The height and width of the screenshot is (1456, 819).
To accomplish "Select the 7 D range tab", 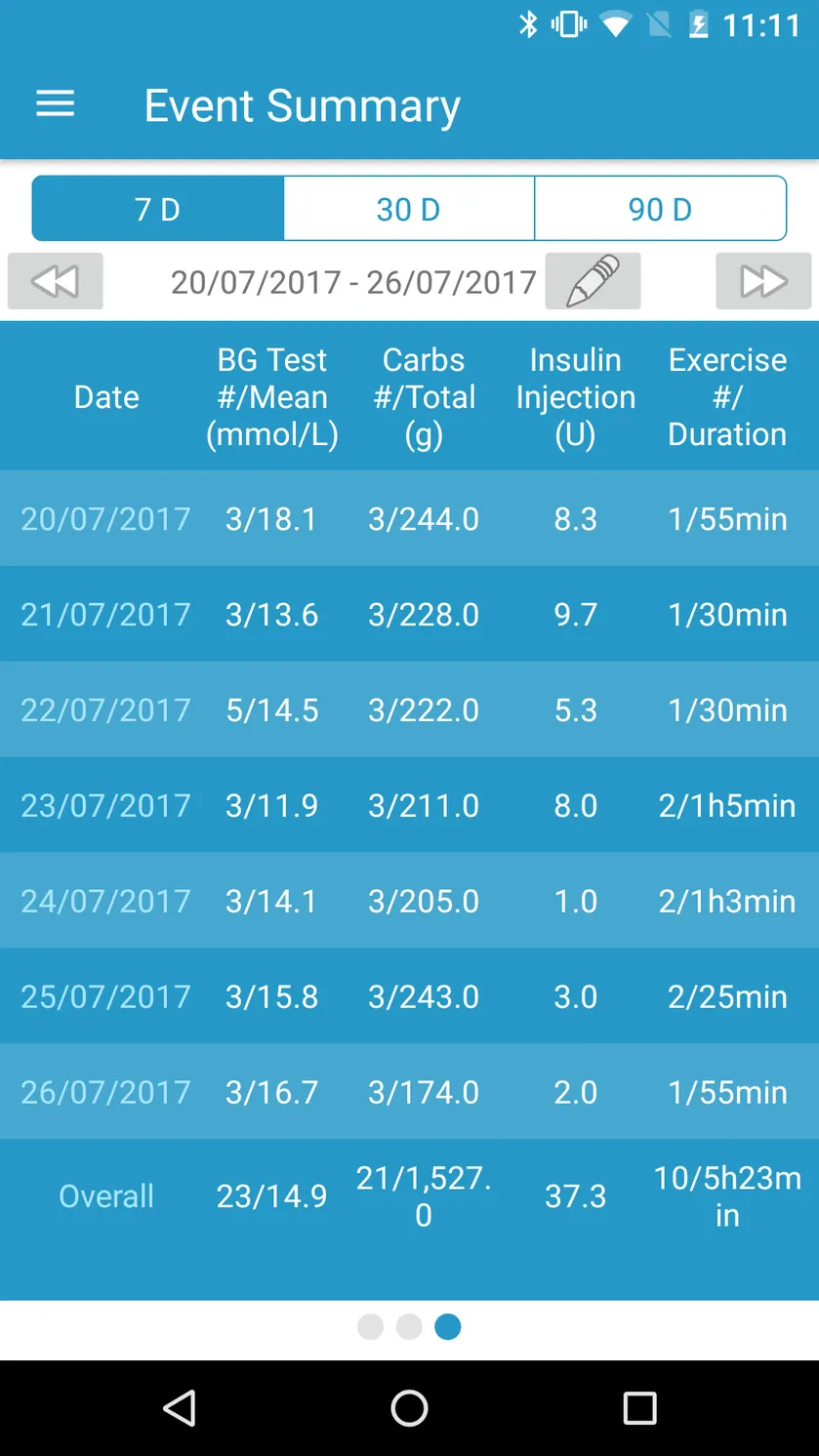I will pos(158,209).
